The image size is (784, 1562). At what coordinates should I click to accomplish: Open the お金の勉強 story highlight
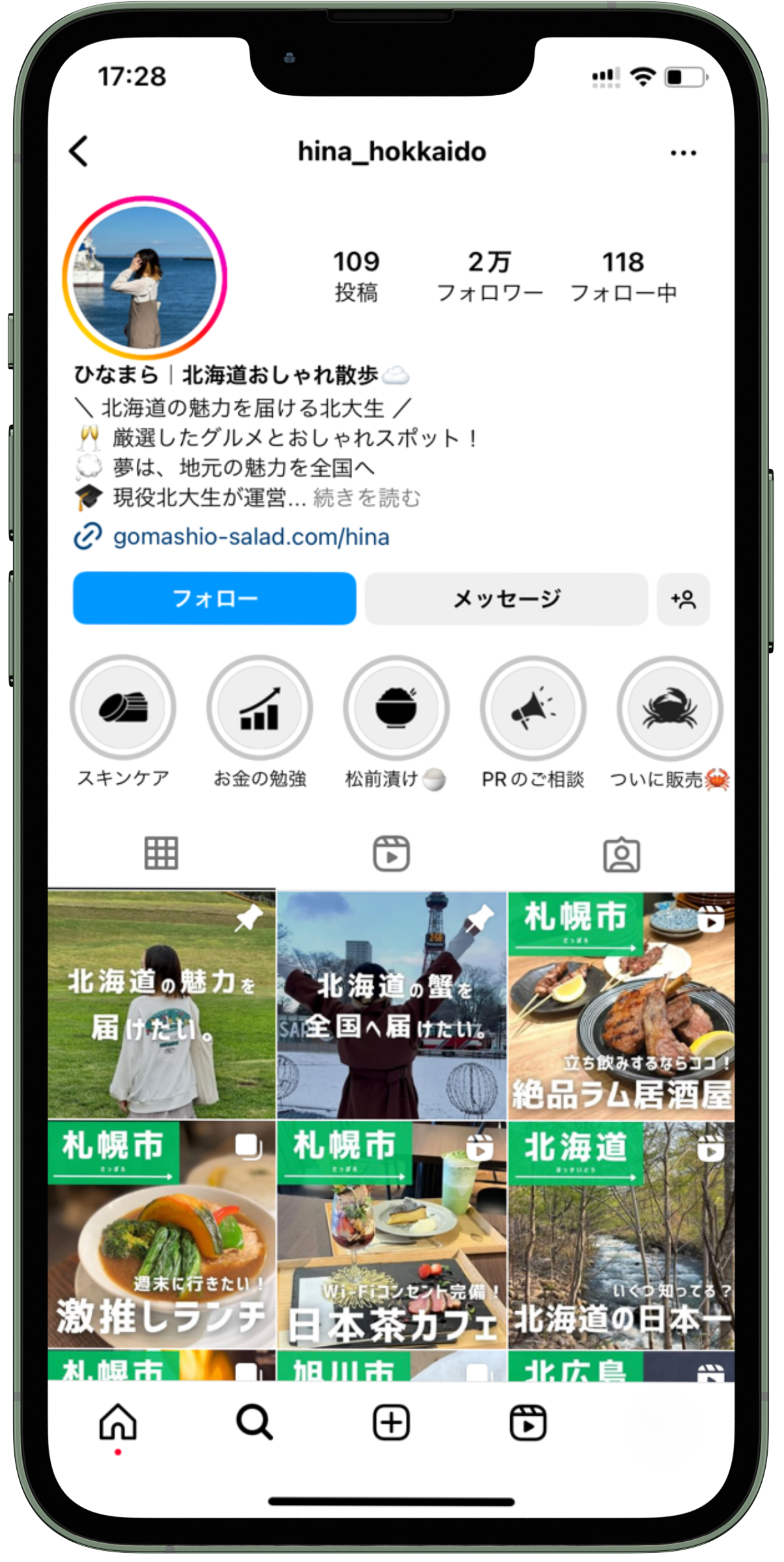point(260,708)
